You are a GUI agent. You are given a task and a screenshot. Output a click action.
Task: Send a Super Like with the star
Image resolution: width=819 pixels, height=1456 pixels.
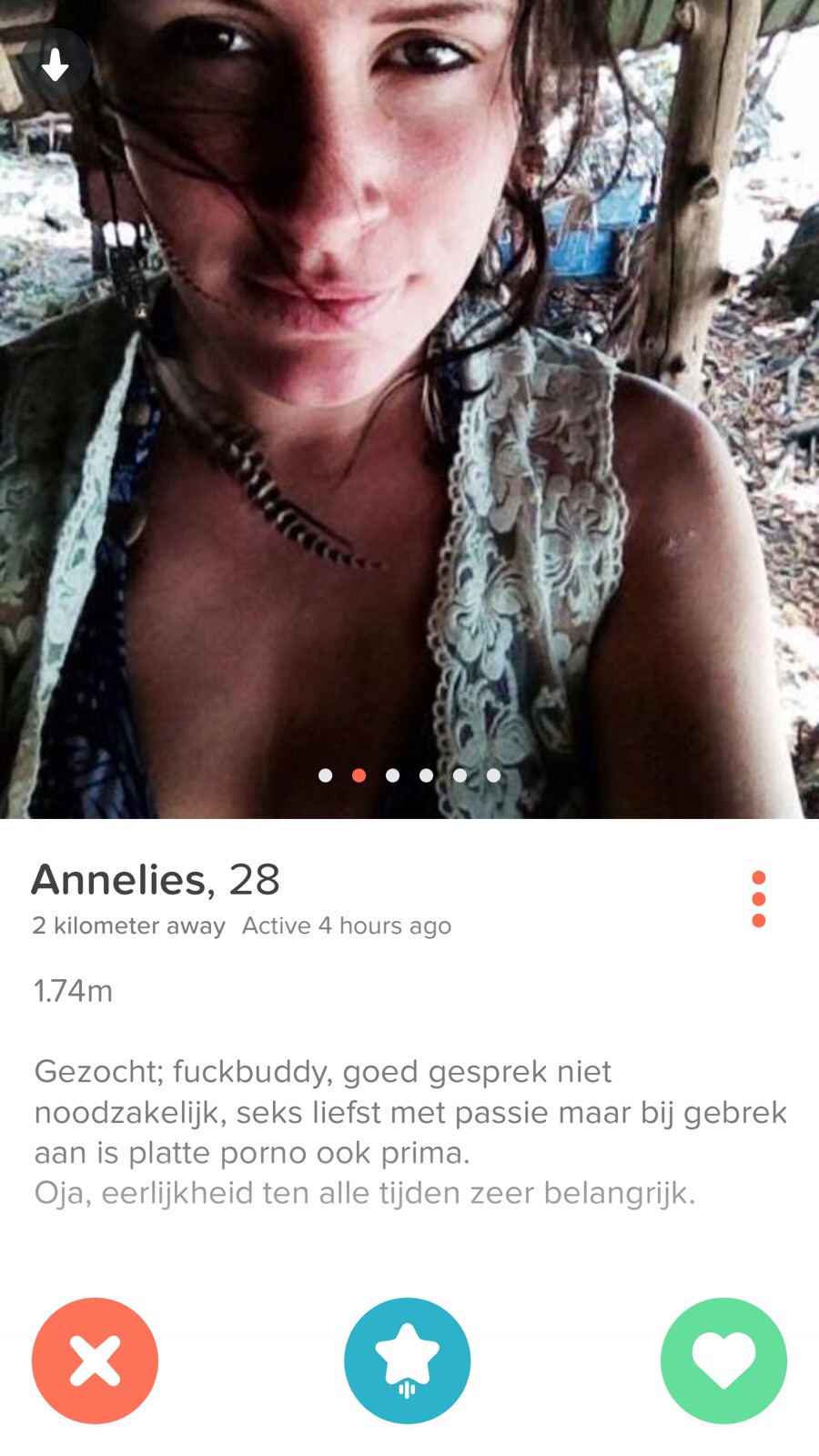(407, 1360)
